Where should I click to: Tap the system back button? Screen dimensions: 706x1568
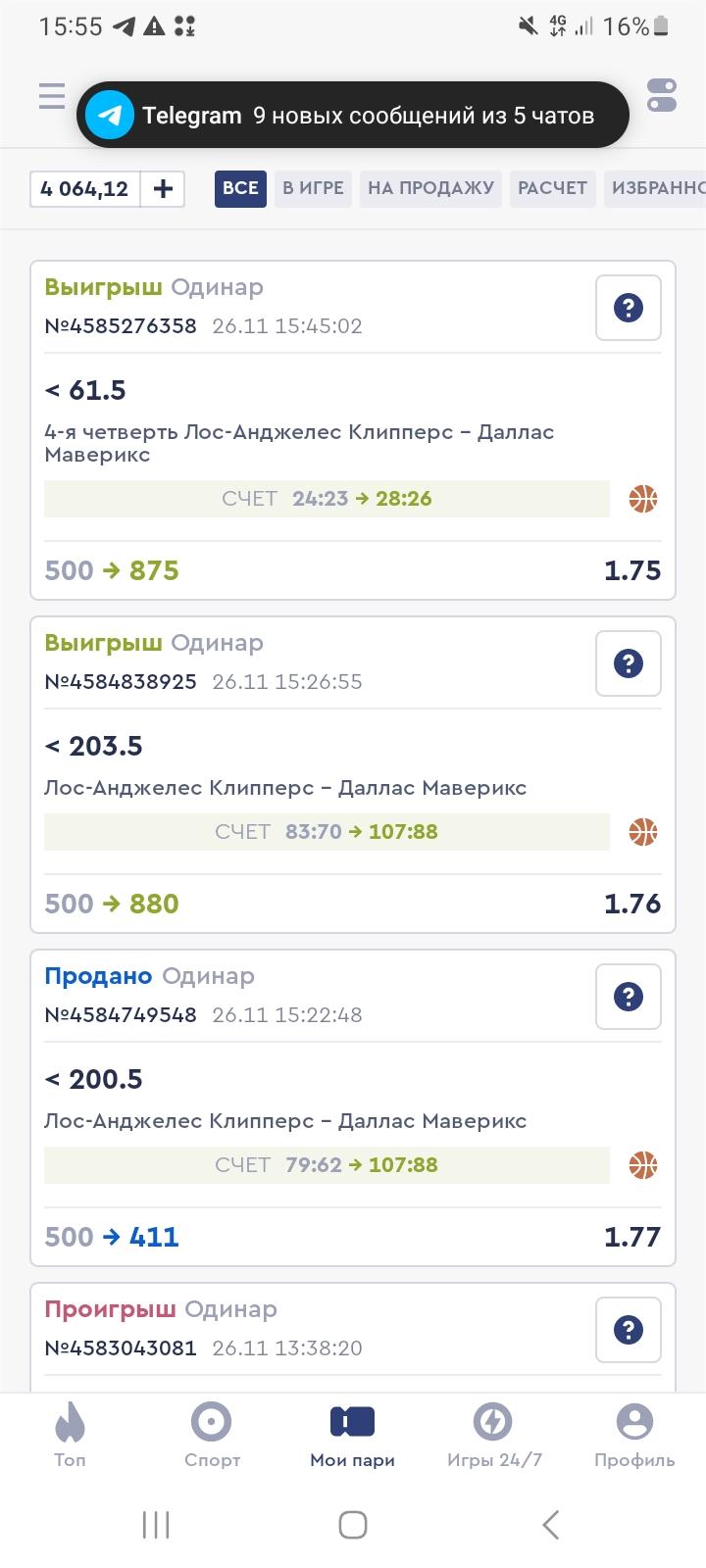coord(551,1525)
